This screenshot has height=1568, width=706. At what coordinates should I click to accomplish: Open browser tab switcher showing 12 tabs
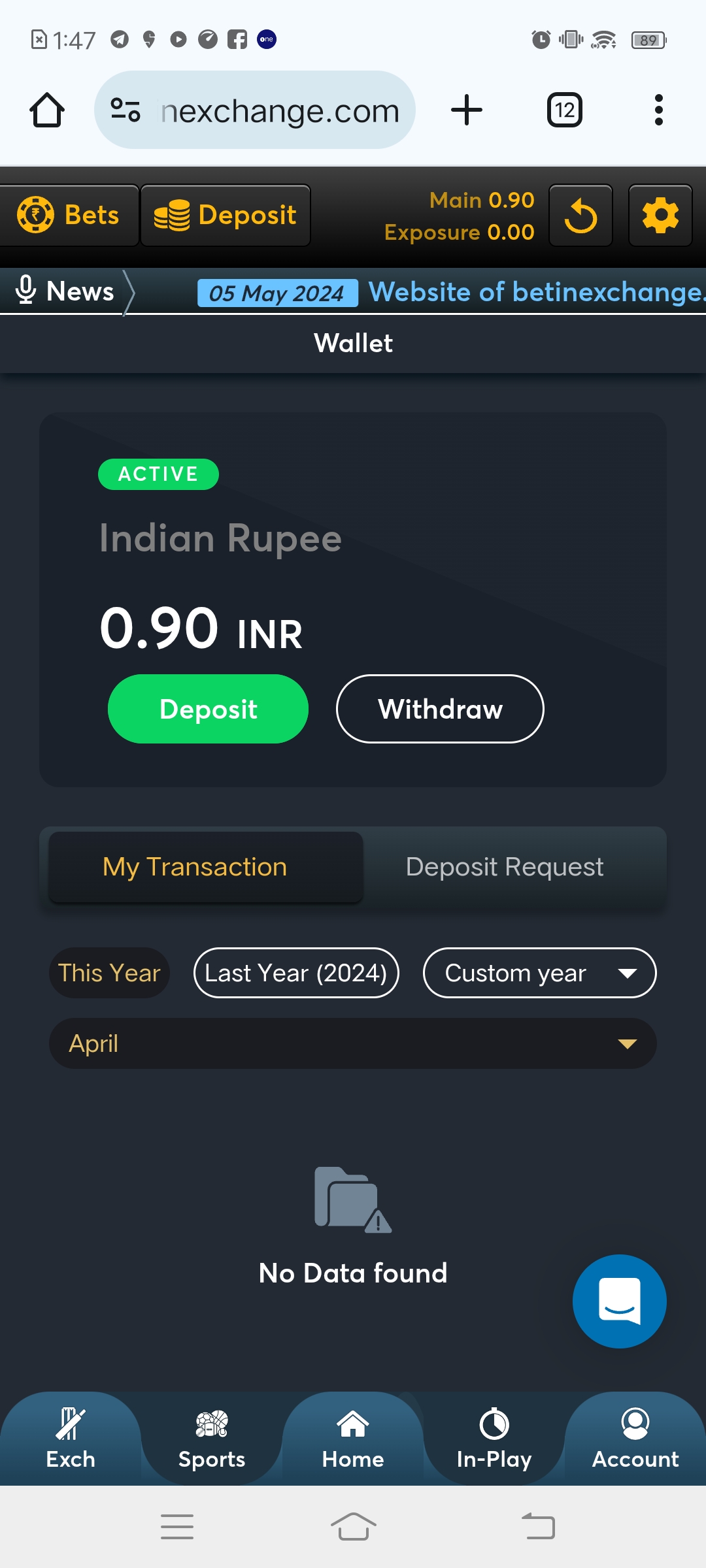(x=565, y=110)
